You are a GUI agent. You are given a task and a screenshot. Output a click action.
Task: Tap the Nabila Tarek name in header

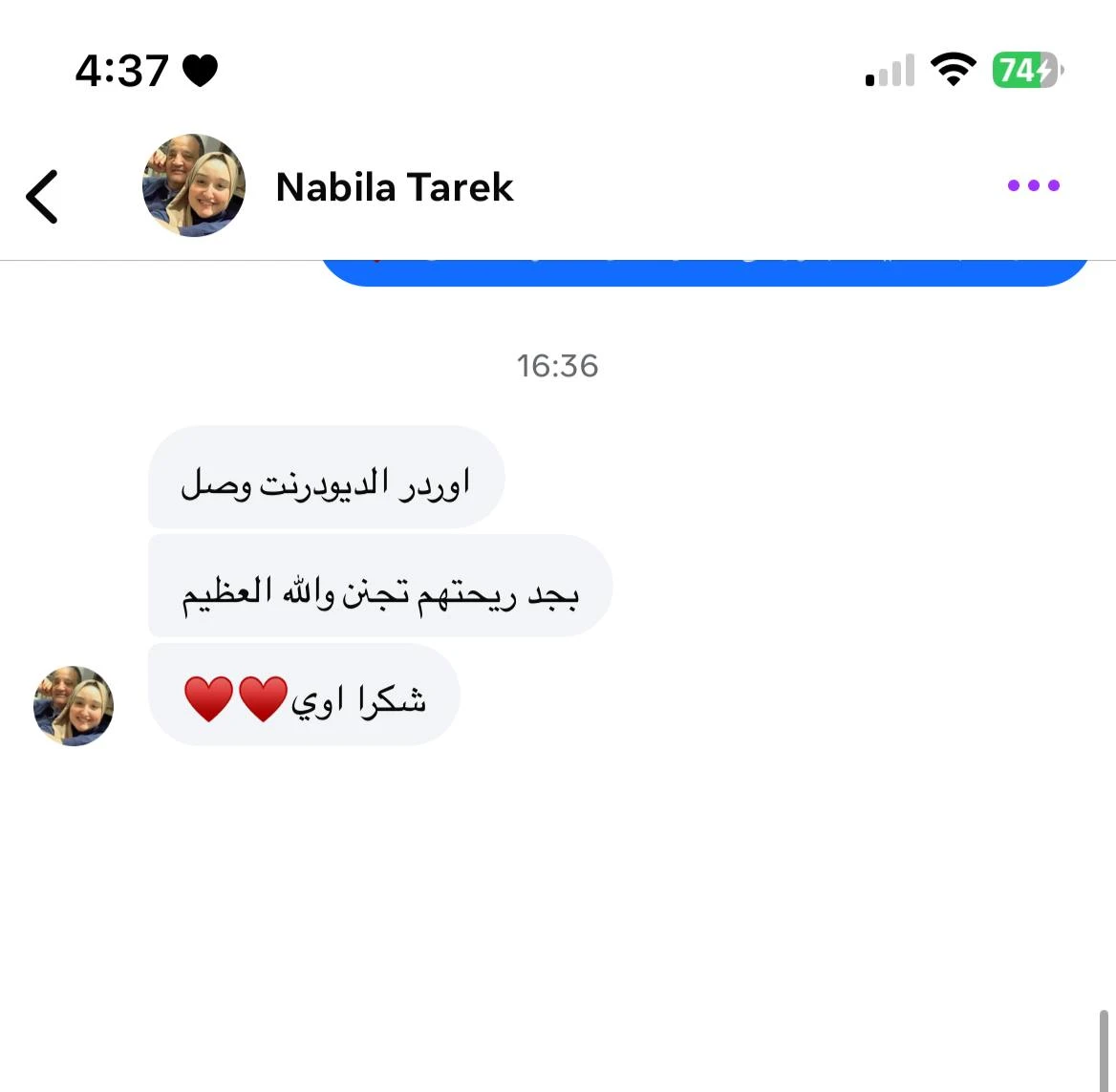(x=395, y=187)
